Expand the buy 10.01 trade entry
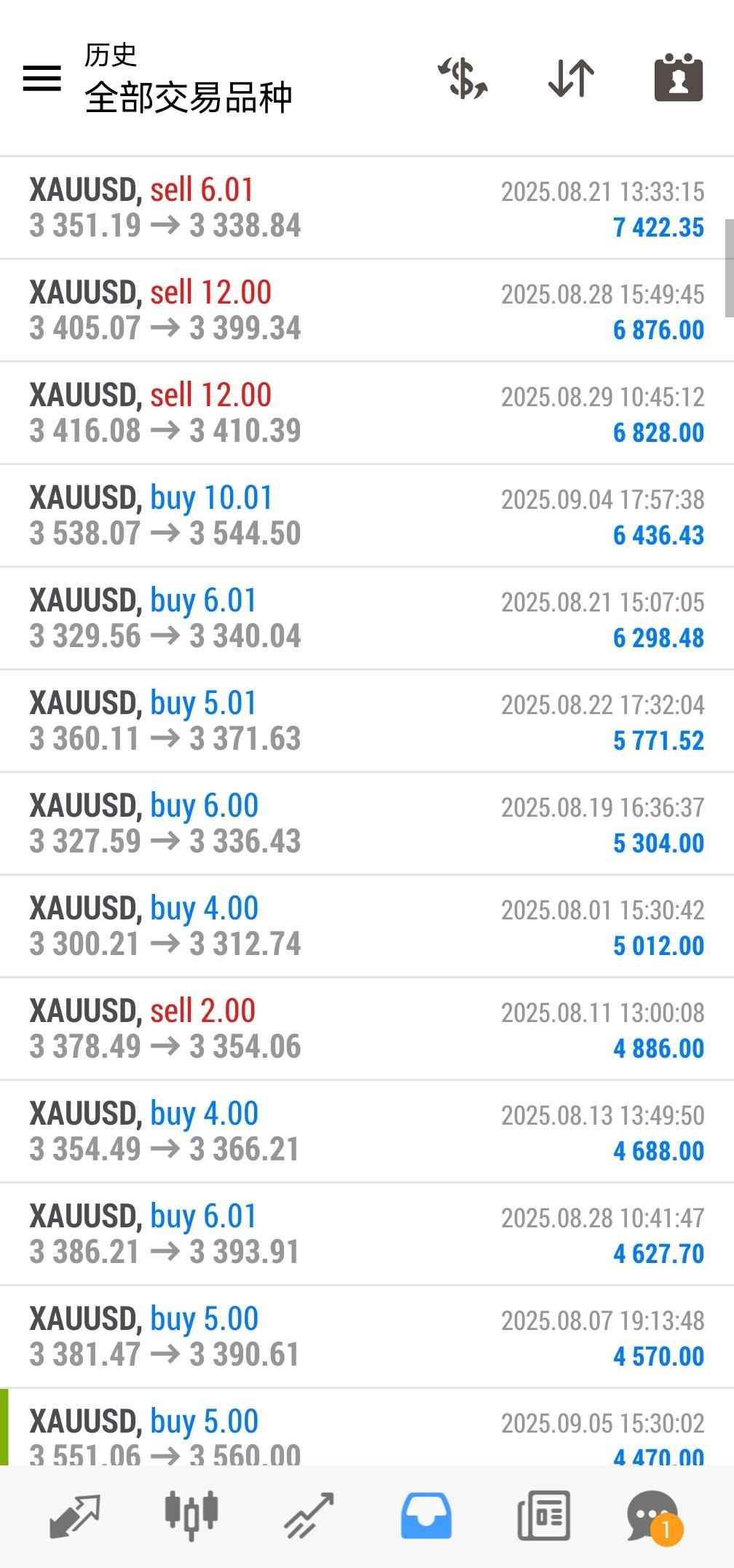The width and height of the screenshot is (734, 1568). [x=367, y=516]
